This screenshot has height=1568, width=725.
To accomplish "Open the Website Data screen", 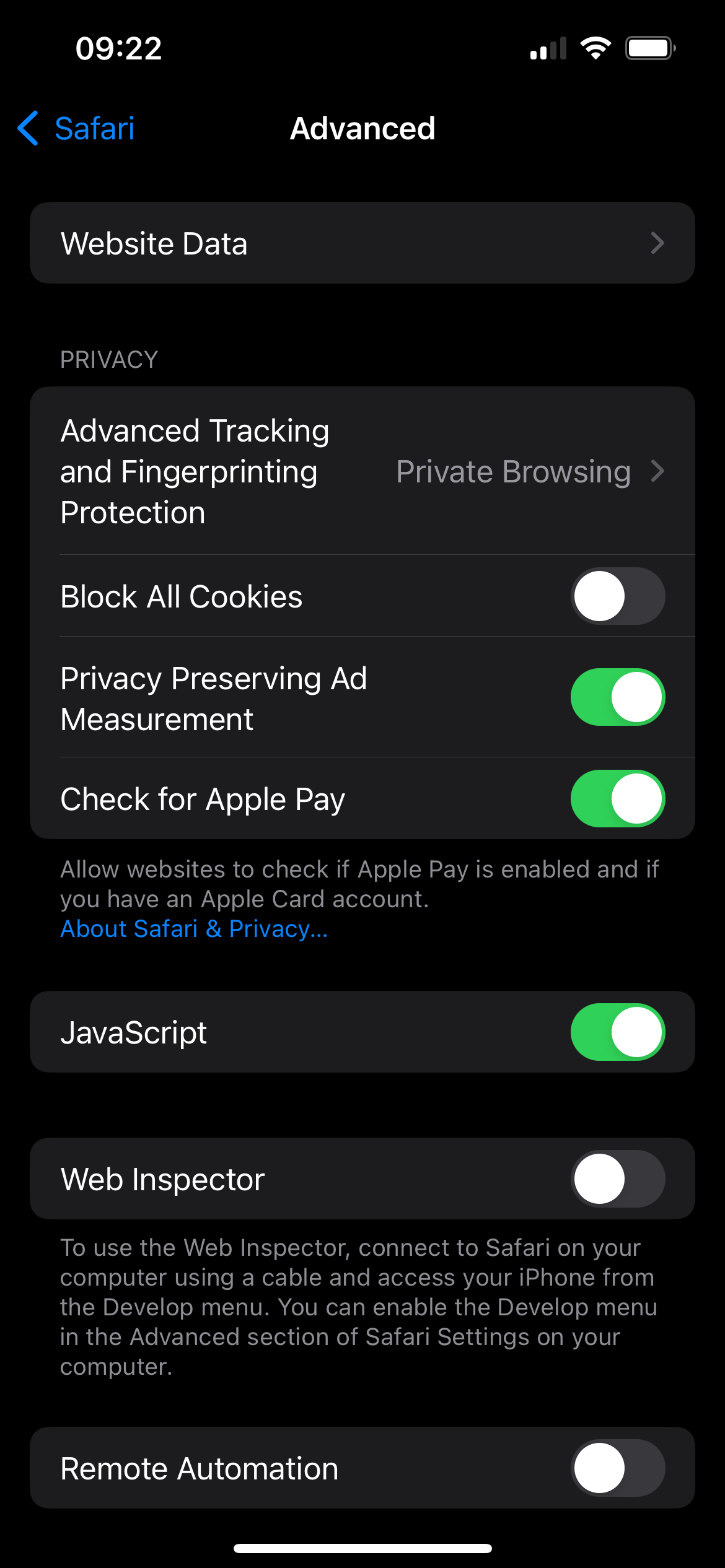I will pyautogui.click(x=362, y=243).
